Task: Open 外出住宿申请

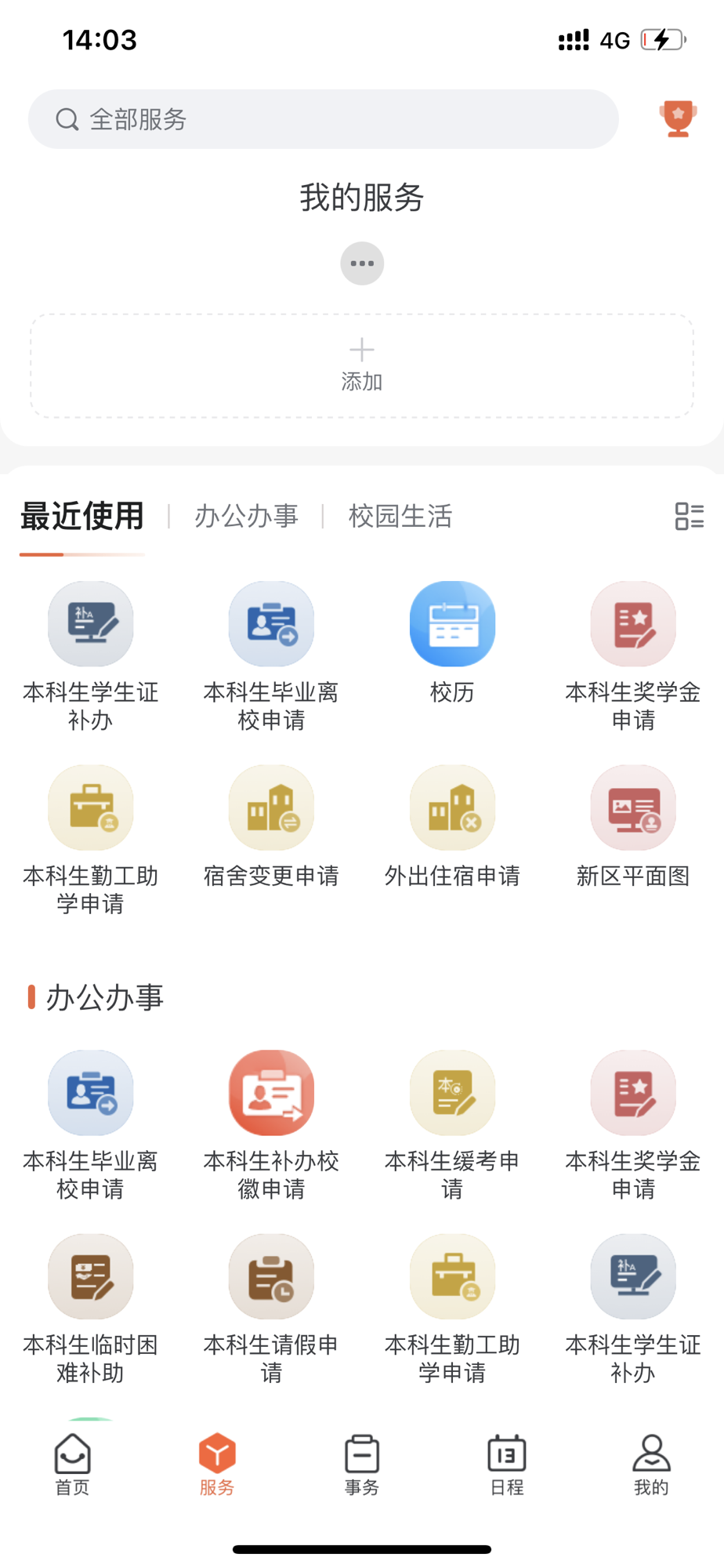Action: [452, 826]
